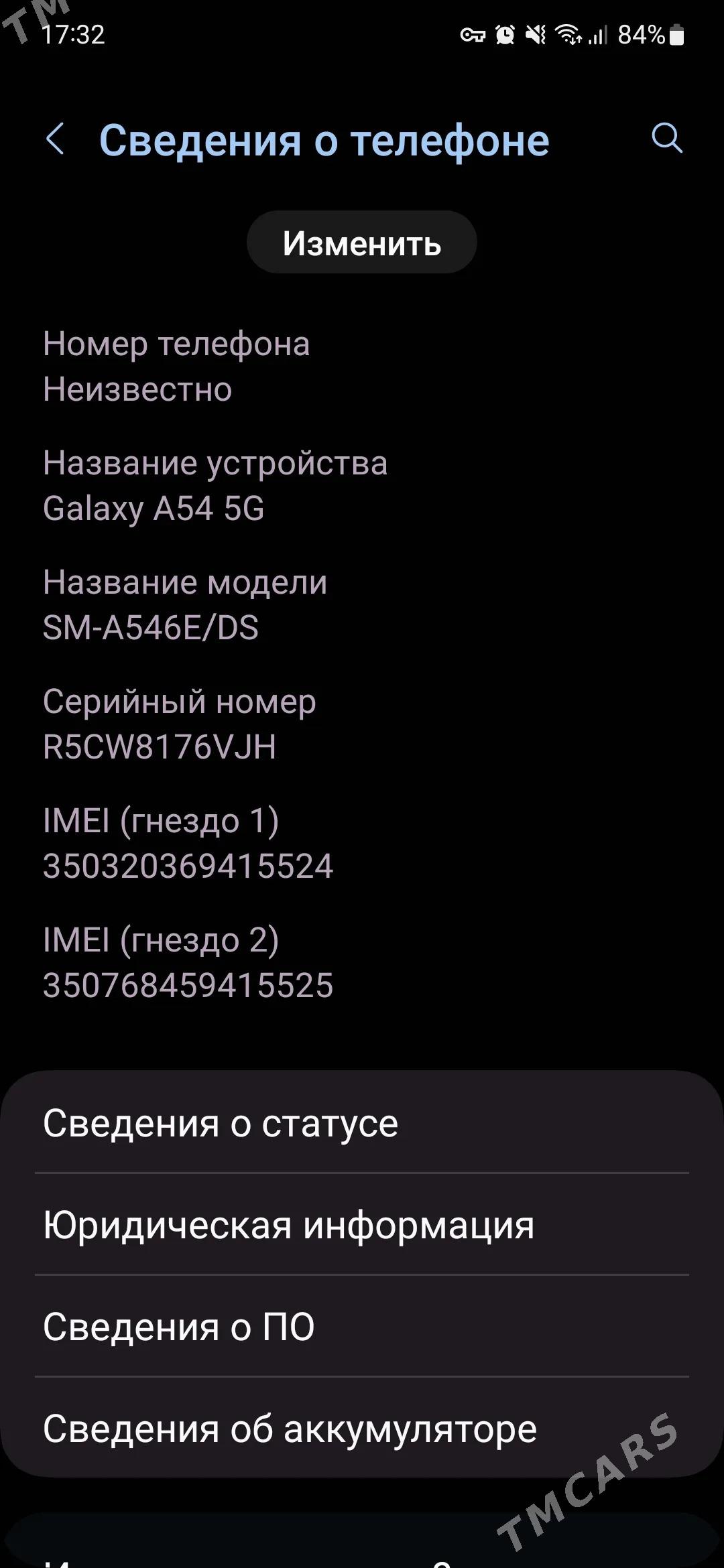The height and width of the screenshot is (1568, 724).
Task: Open Сведения о статусе
Action: pyautogui.click(x=361, y=1124)
